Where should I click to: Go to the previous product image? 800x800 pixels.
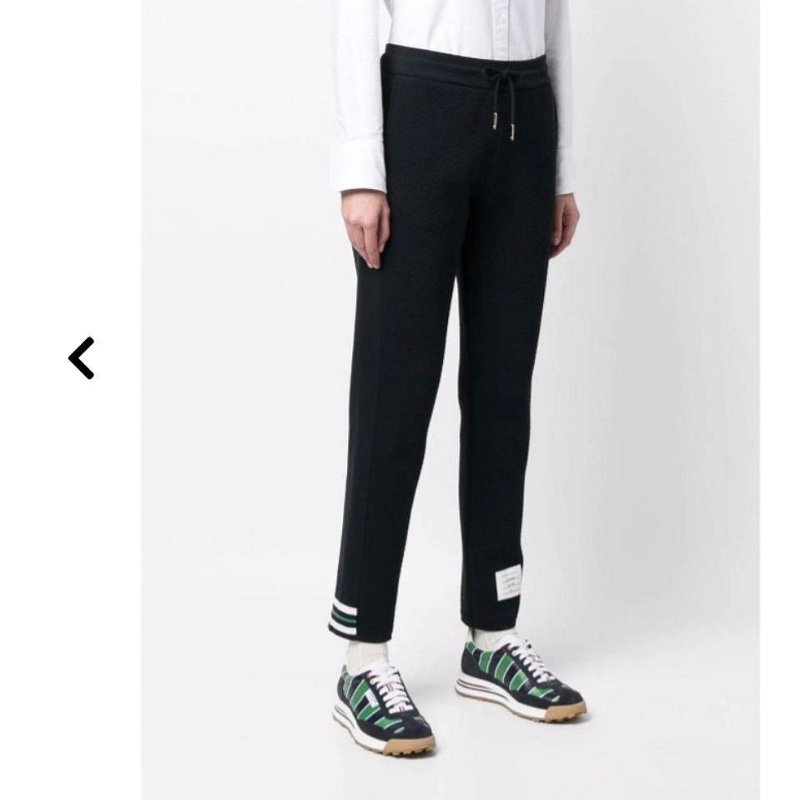tap(81, 358)
